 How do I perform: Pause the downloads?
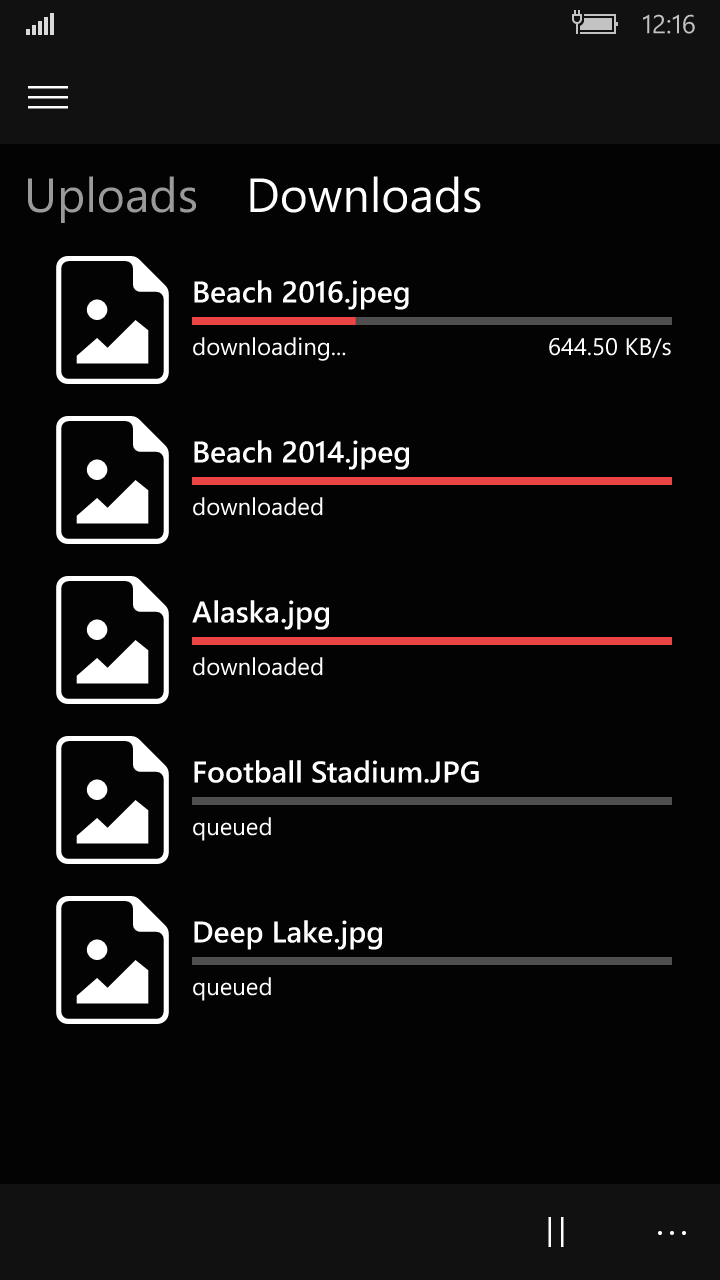(x=556, y=1232)
